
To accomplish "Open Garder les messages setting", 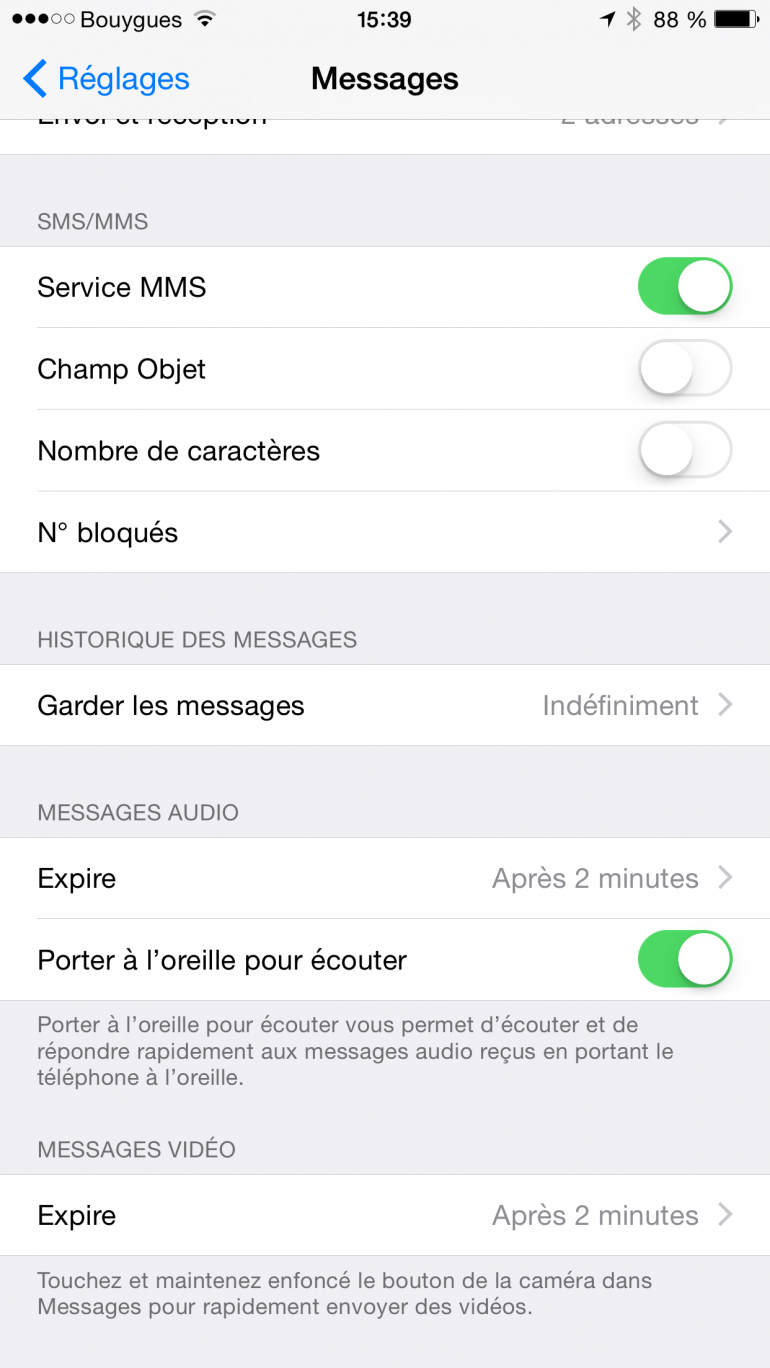I will [385, 706].
